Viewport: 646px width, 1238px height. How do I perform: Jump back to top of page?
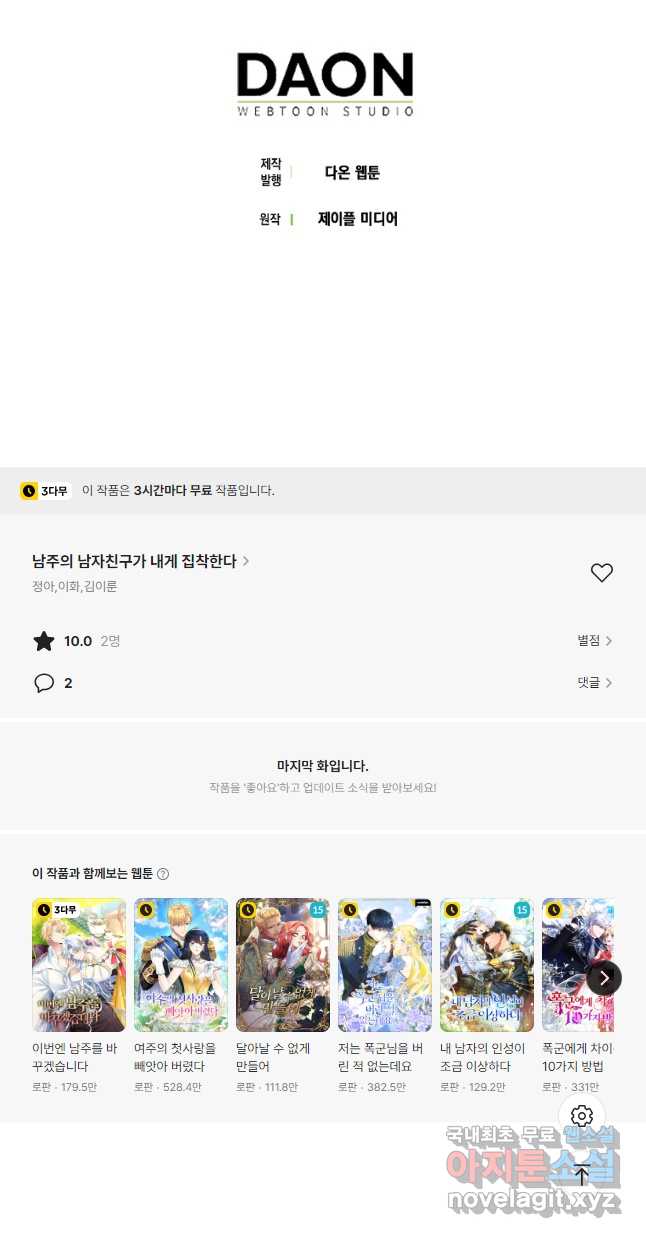582,1175
